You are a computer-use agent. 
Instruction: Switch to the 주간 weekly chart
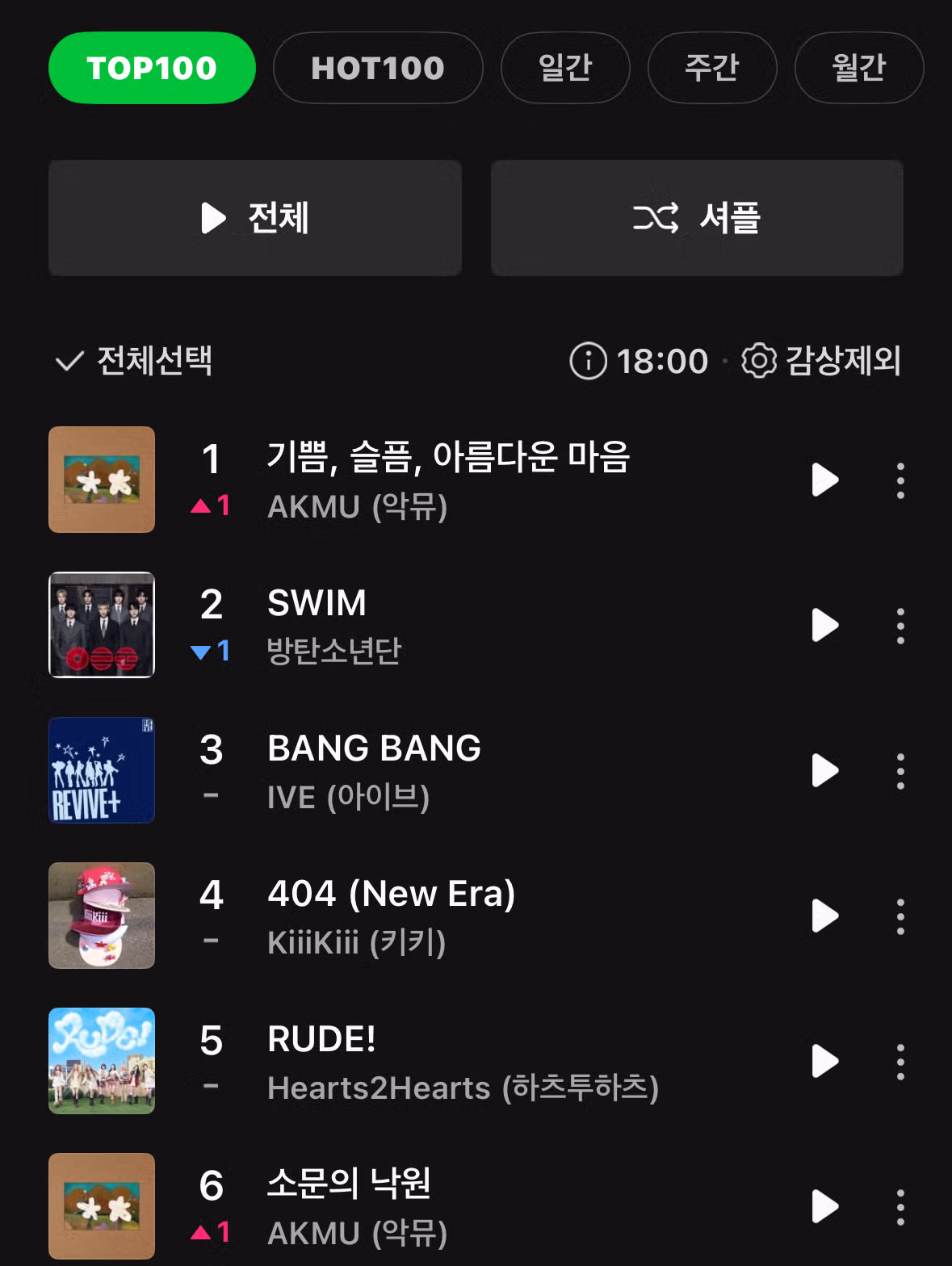711,68
